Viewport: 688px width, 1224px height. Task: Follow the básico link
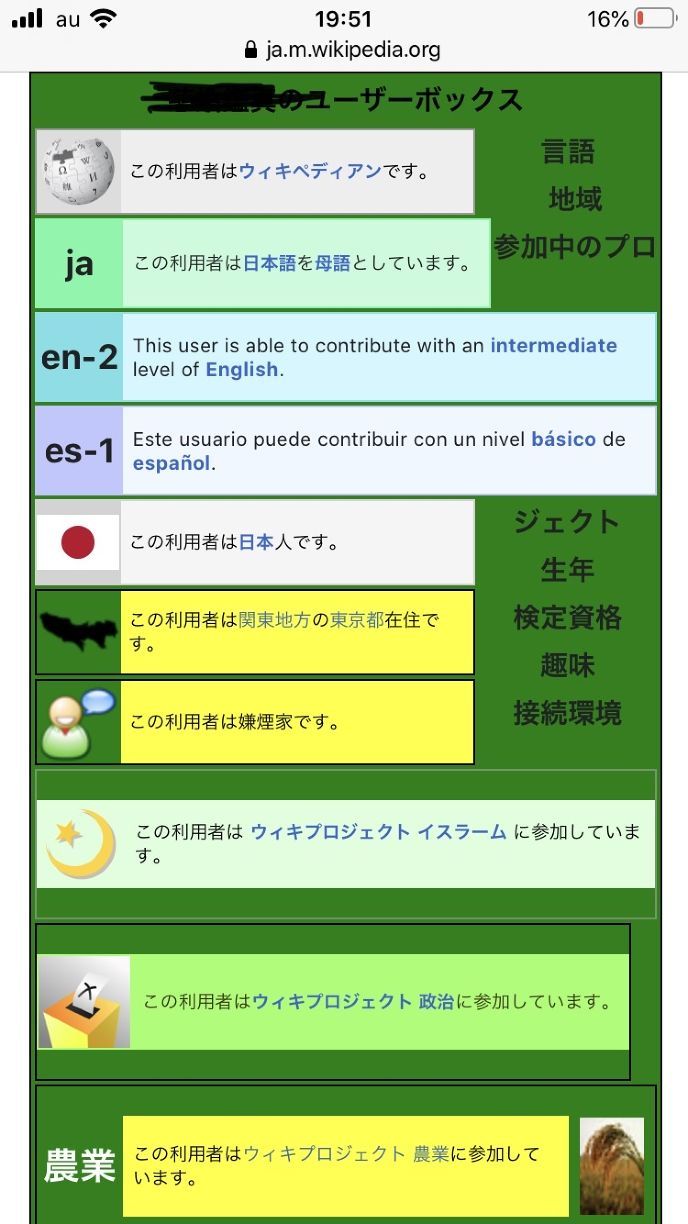pos(563,439)
